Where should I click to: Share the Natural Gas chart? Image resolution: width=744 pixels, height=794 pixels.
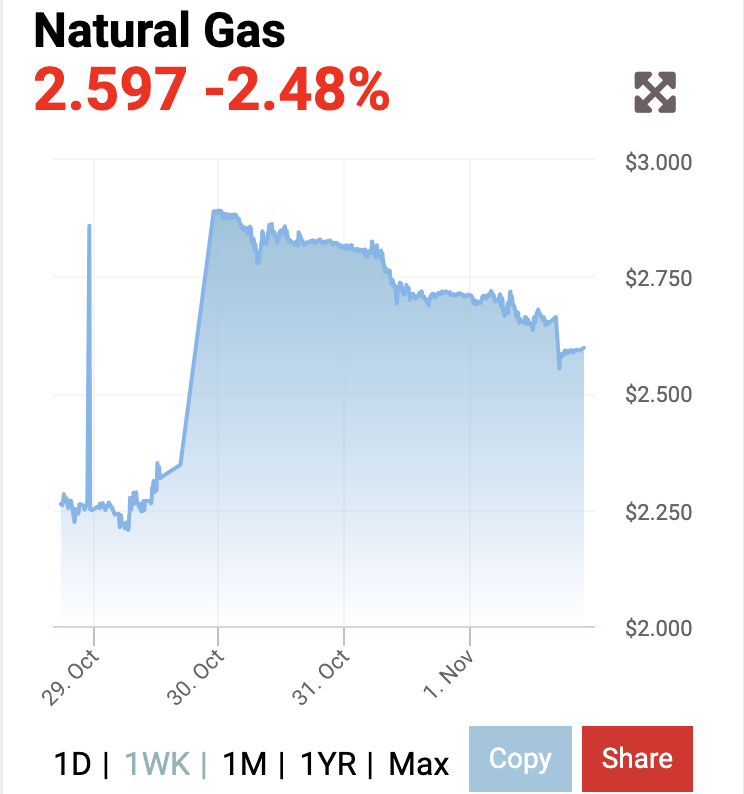coord(637,759)
